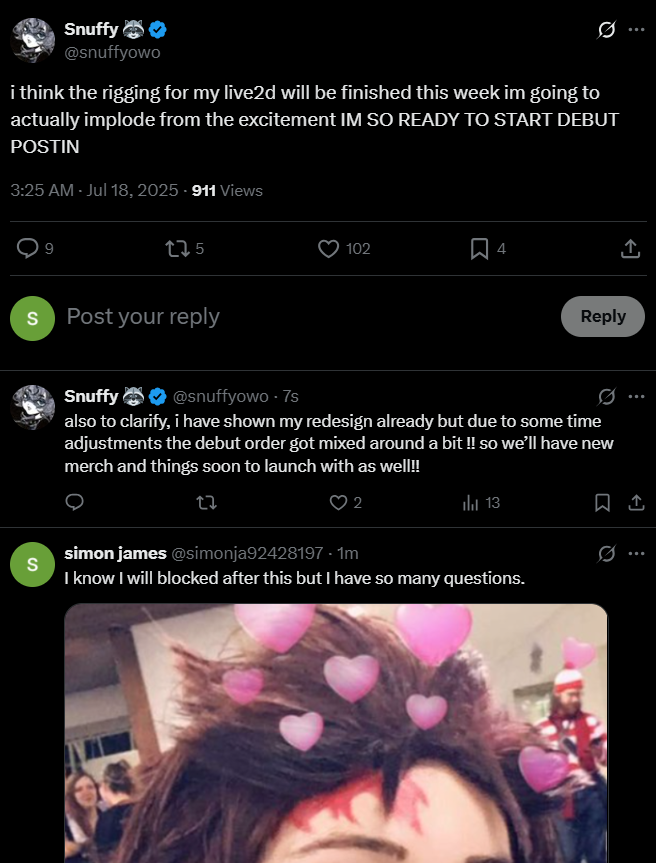This screenshot has width=656, height=863.
Task: Bookmark the main post with 4 bookmarks
Action: 480,248
